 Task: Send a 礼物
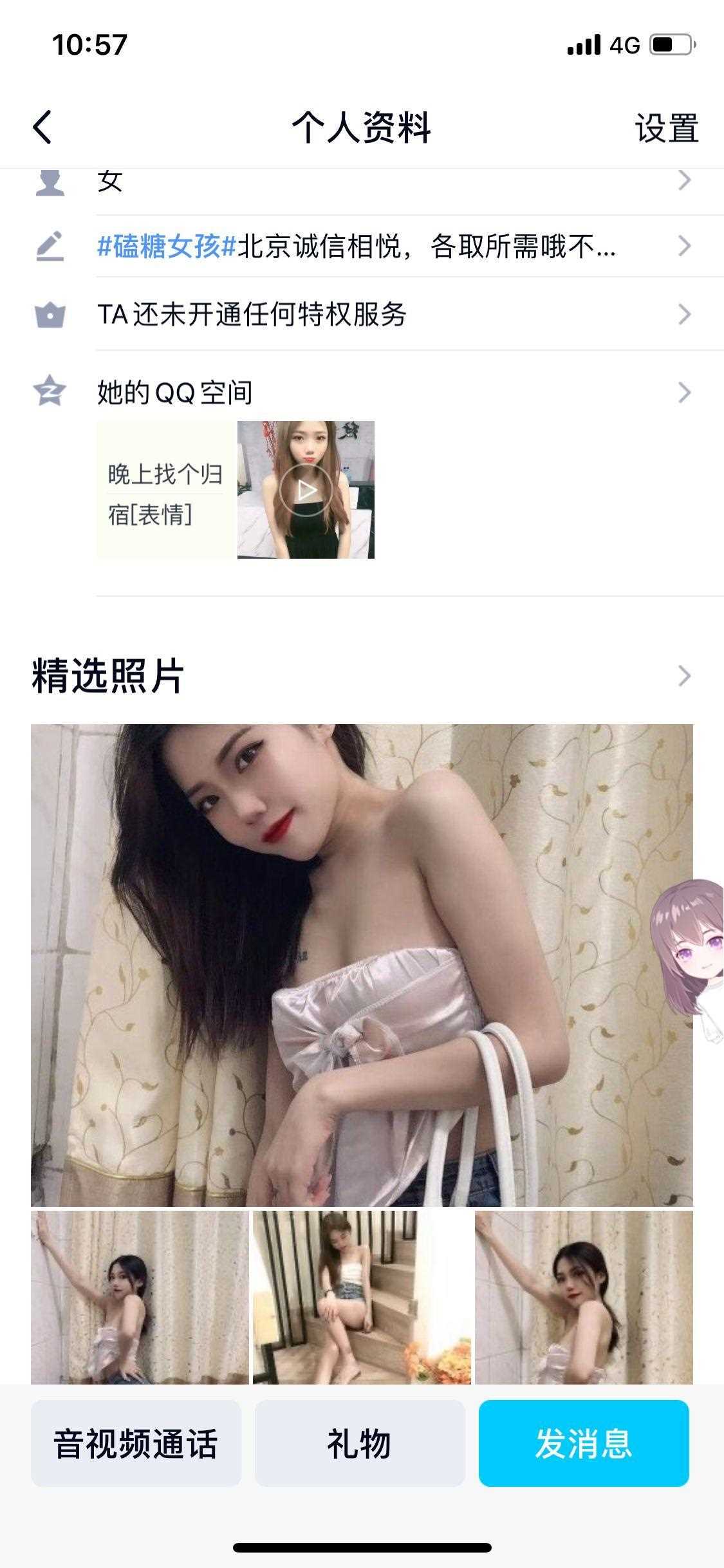[x=360, y=1443]
